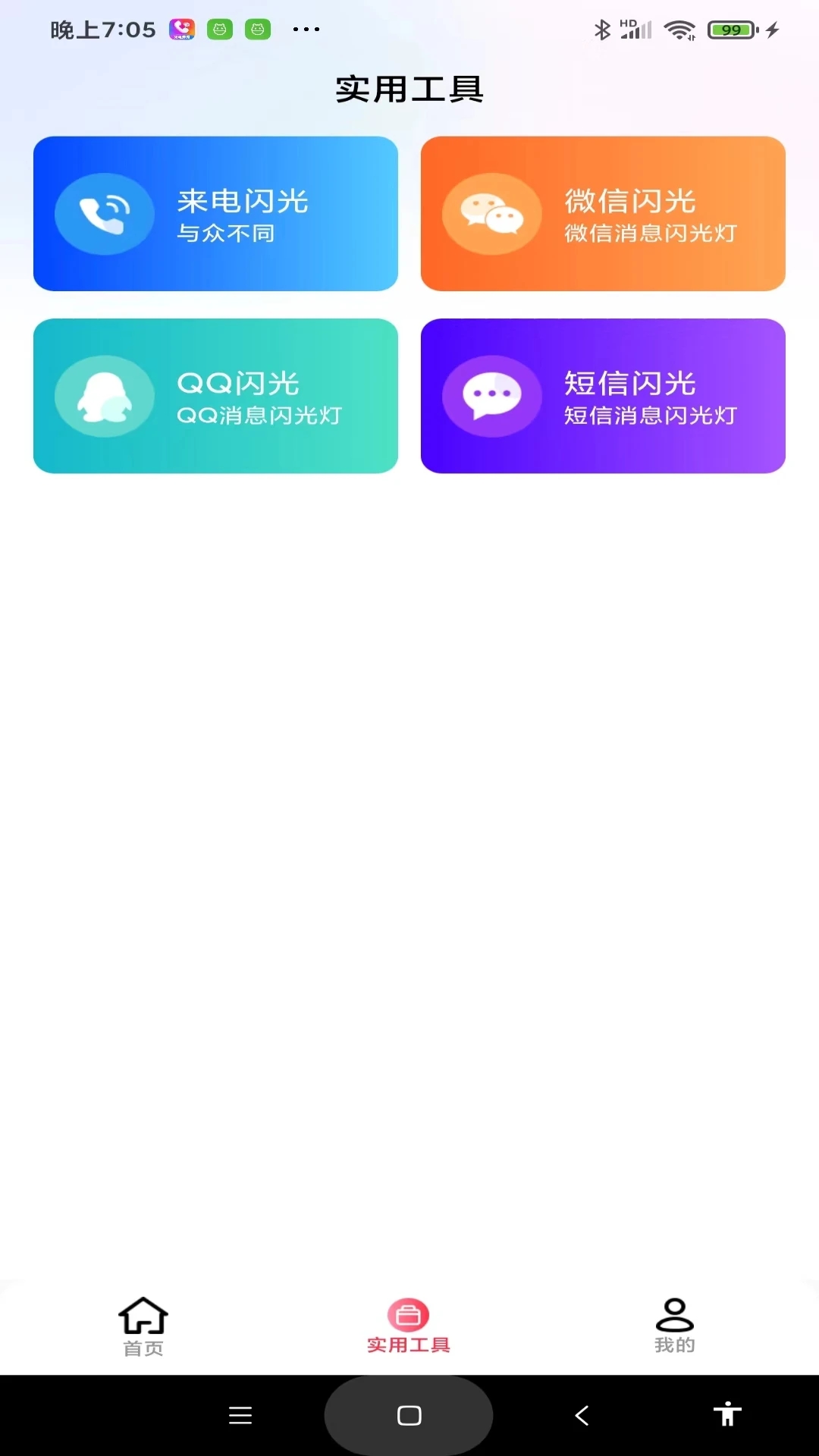
Task: Select the home icon in bottom navigation
Action: (143, 1316)
